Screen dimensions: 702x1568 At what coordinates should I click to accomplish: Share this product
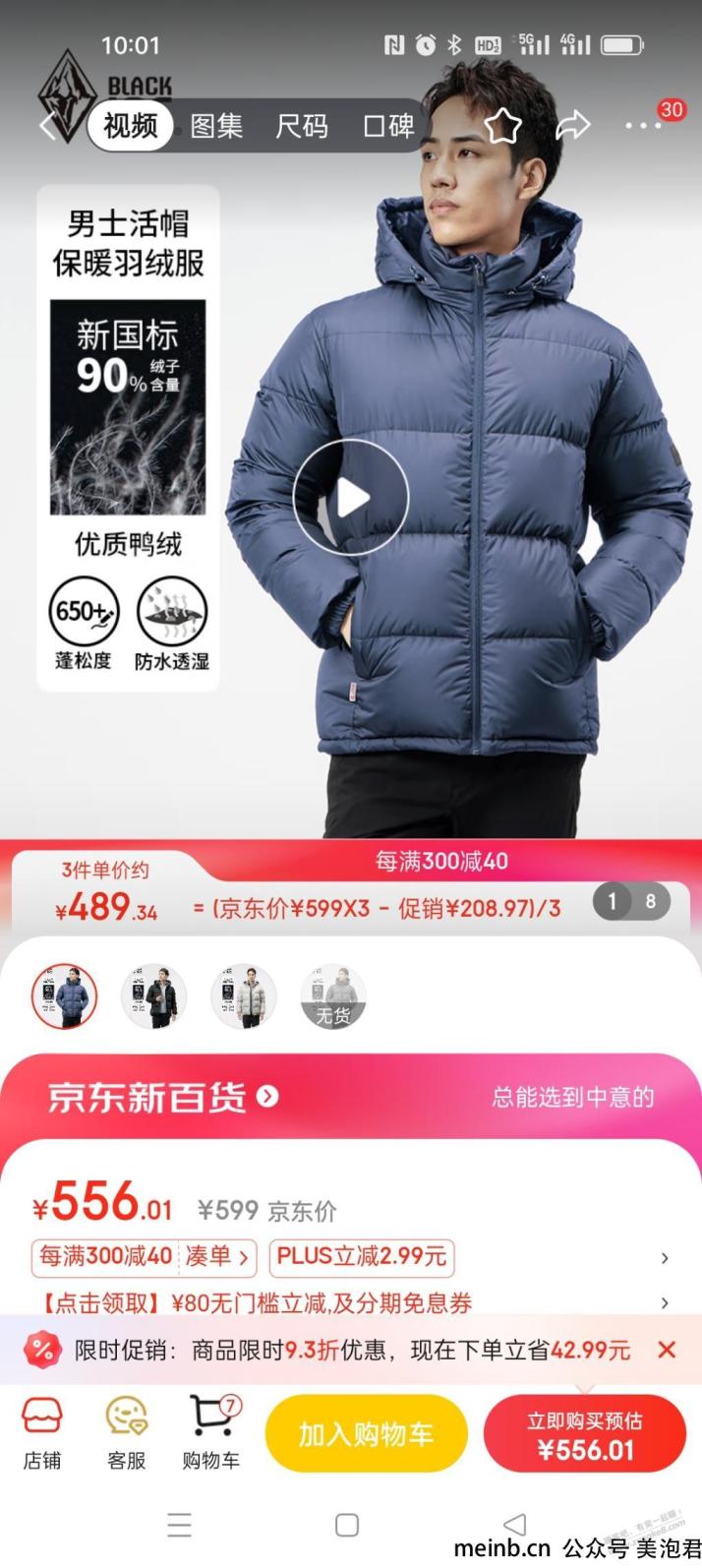point(572,126)
